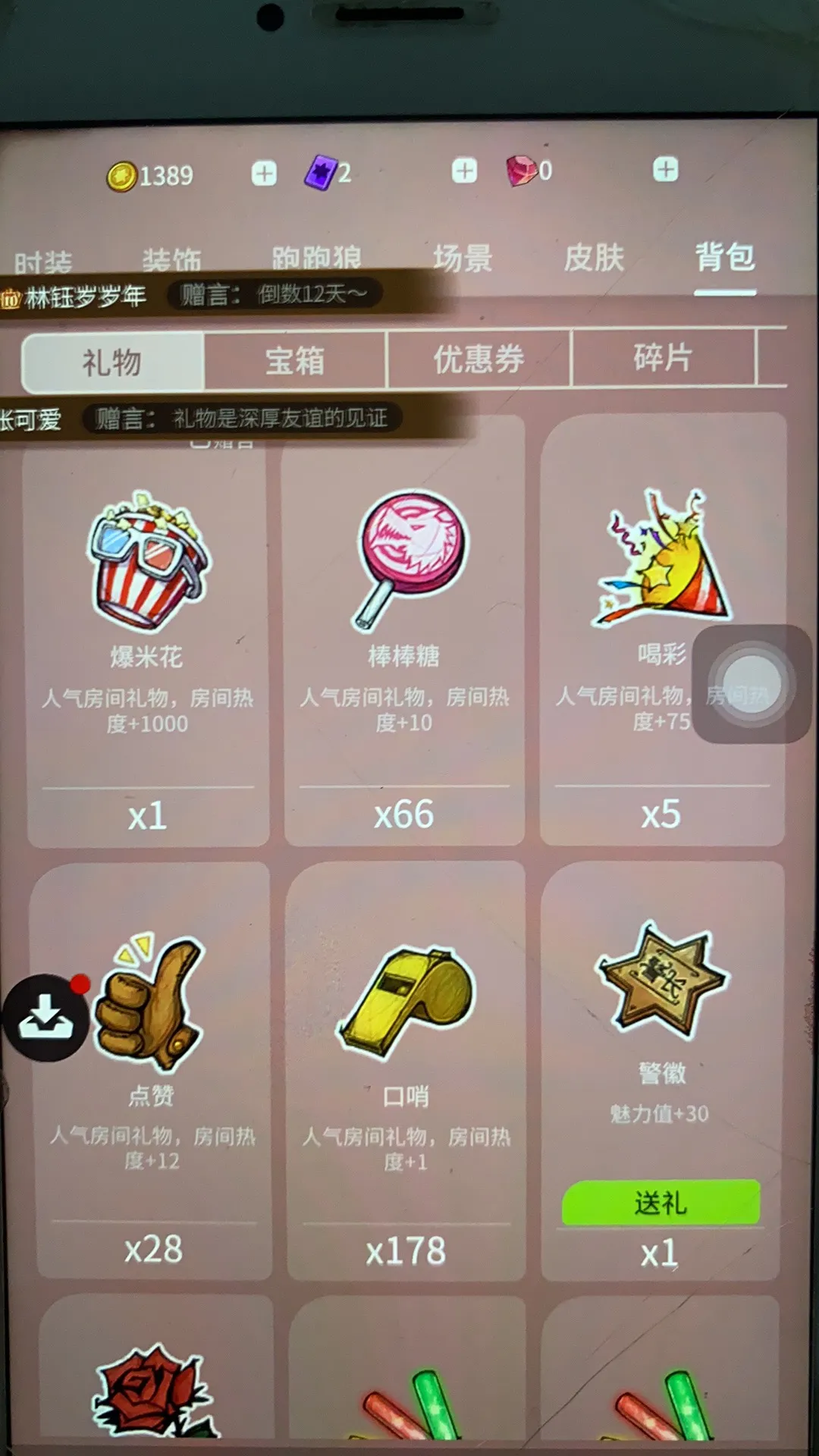Tap the floating assistive touch button

(751, 684)
